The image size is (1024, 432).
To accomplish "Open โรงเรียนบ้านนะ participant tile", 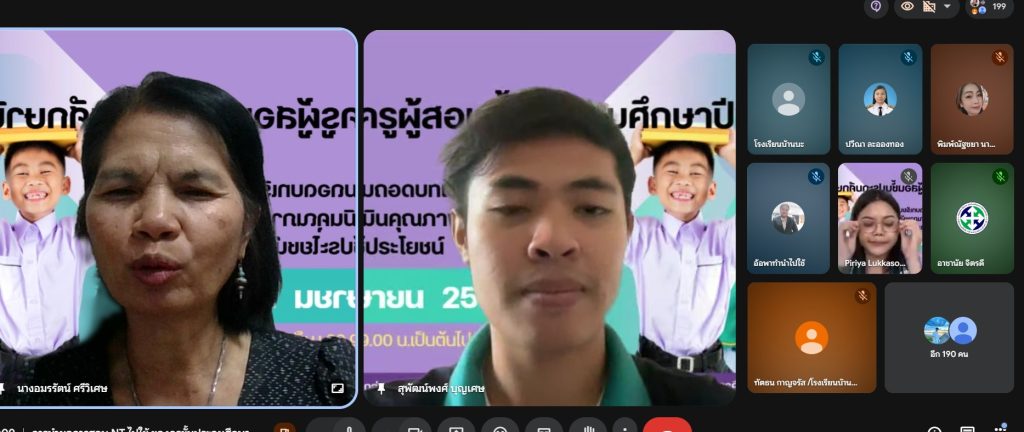I will (x=788, y=99).
